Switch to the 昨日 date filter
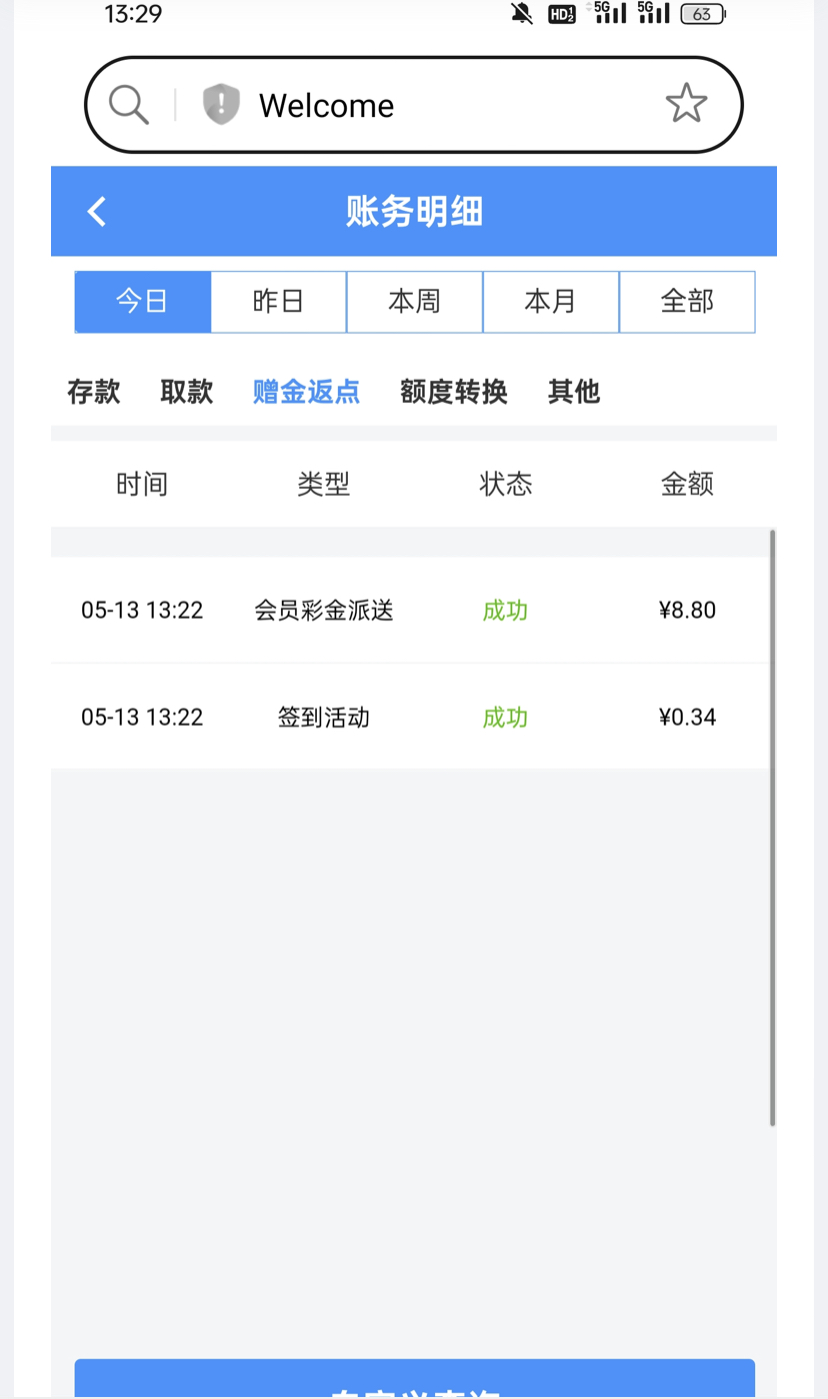828x1399 pixels. coord(279,301)
